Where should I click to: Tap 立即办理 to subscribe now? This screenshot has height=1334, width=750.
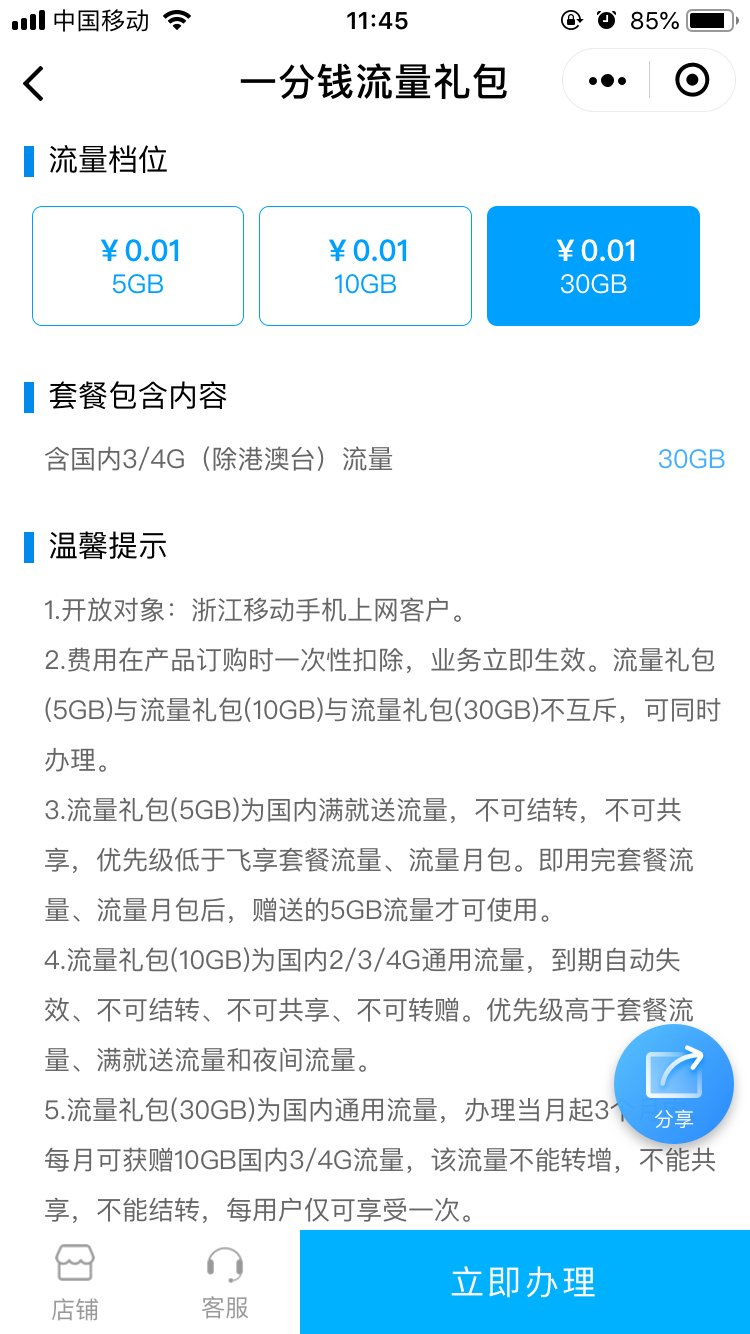[x=525, y=1282]
